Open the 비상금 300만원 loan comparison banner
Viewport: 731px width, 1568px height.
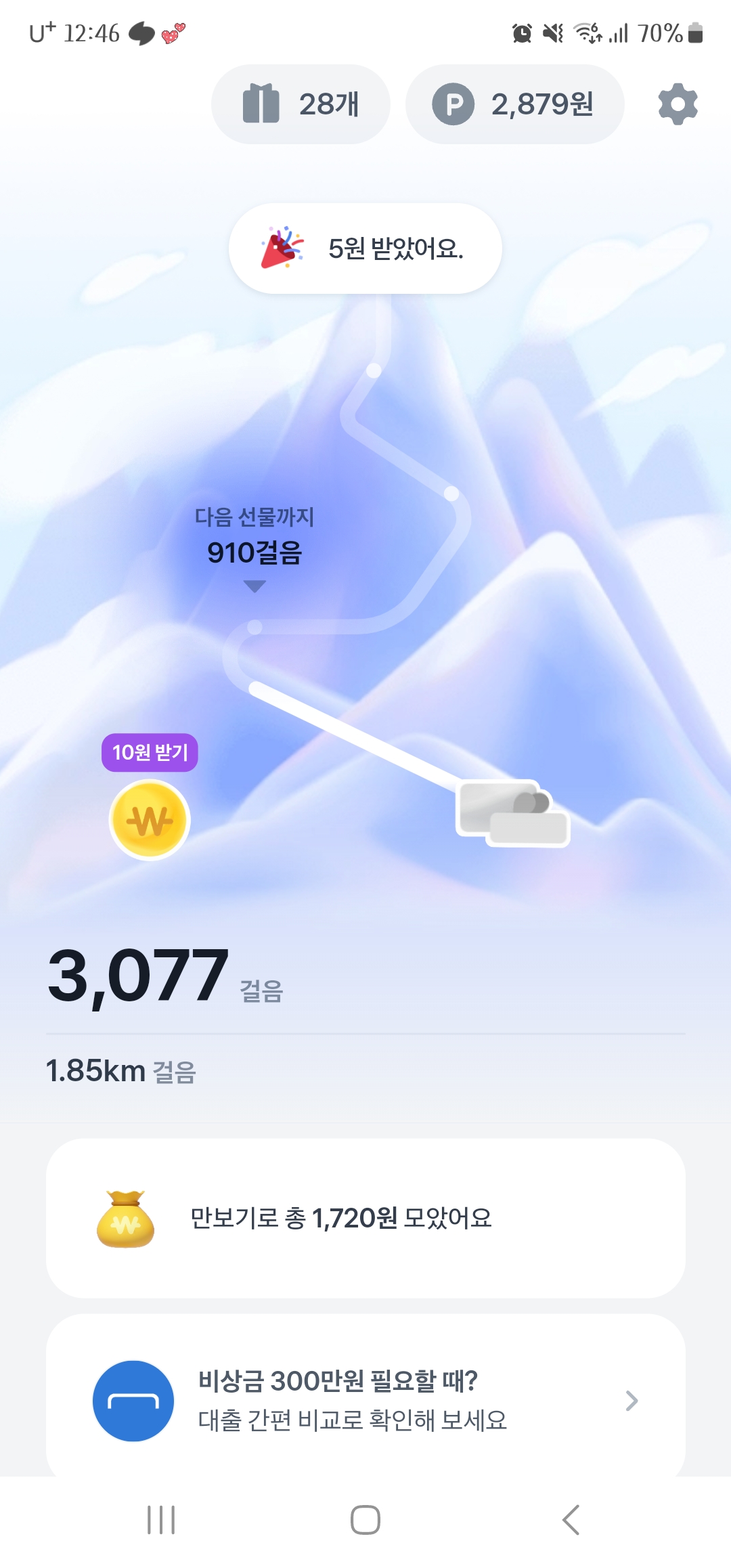(365, 1399)
